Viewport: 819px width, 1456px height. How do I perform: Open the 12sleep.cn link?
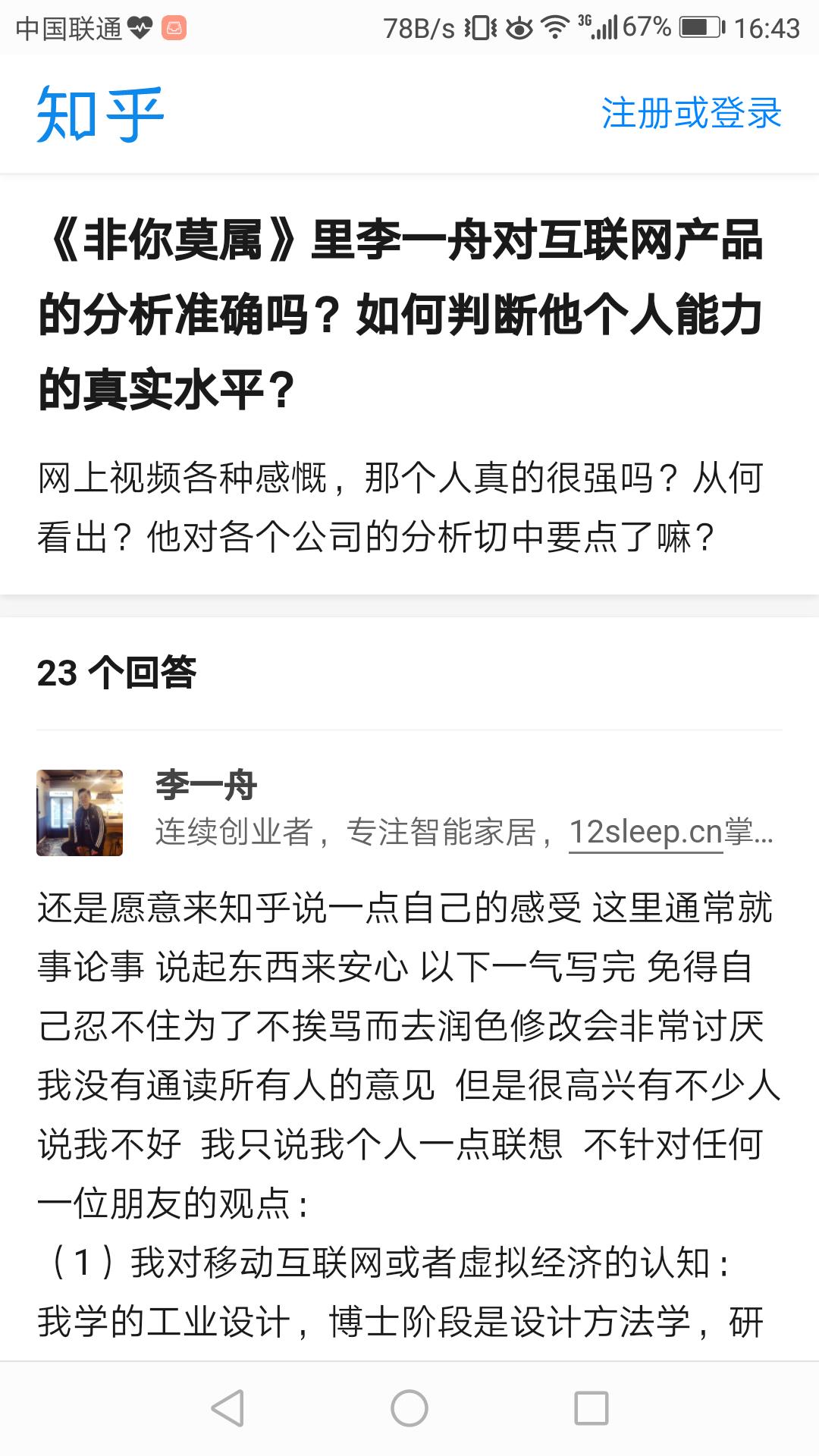click(x=645, y=832)
